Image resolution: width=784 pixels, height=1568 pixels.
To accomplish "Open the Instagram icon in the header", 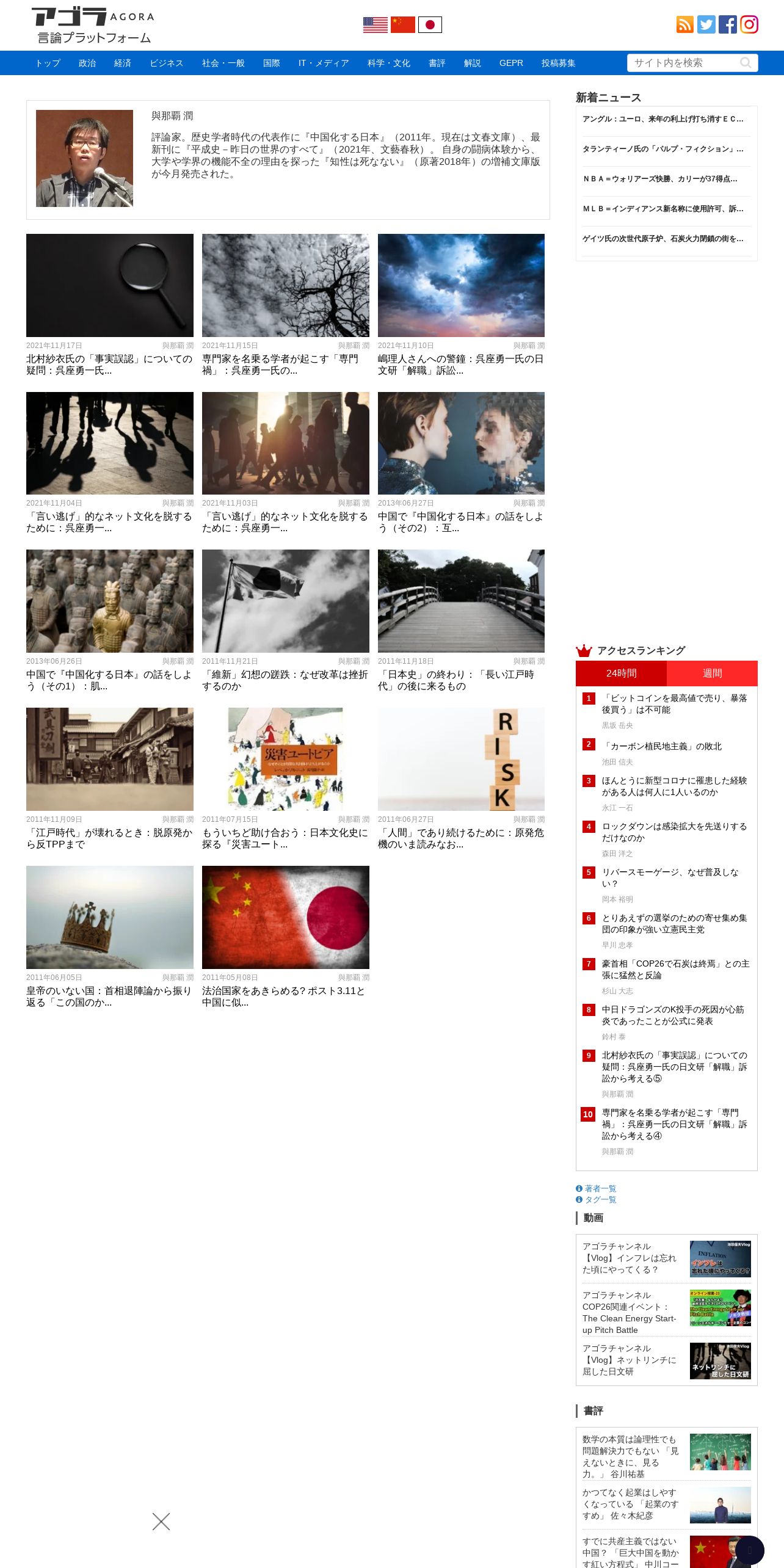I will point(749,24).
